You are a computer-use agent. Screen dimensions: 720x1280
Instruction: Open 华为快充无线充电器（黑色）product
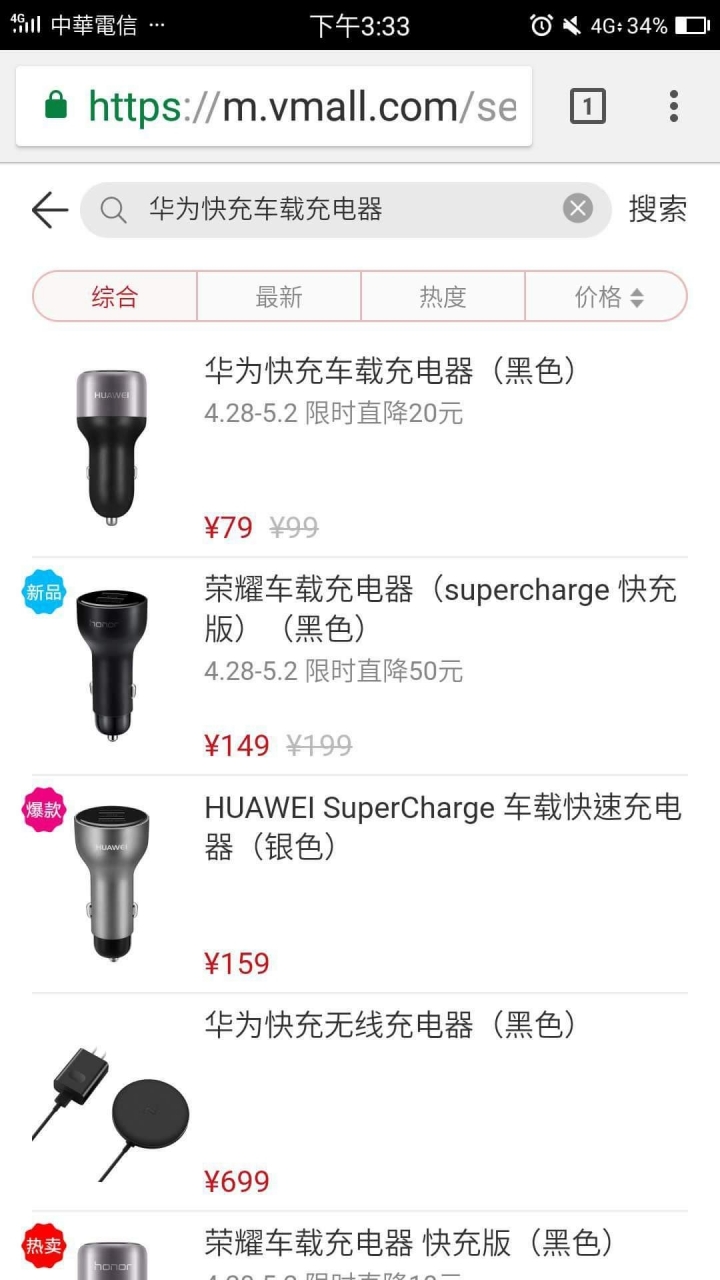coord(390,1025)
